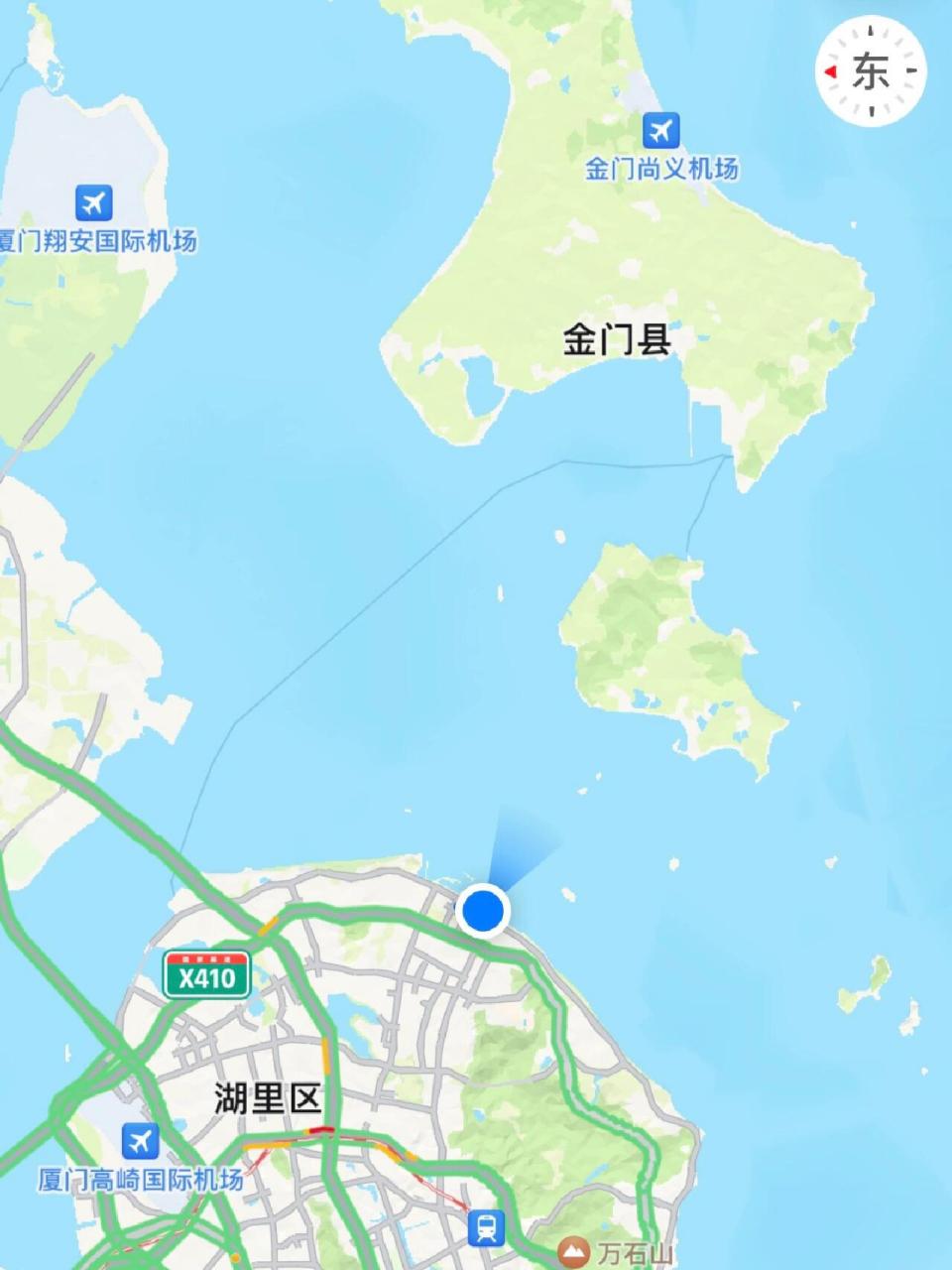Tap the compass showing 东
The height and width of the screenshot is (1270, 952).
coord(871,72)
